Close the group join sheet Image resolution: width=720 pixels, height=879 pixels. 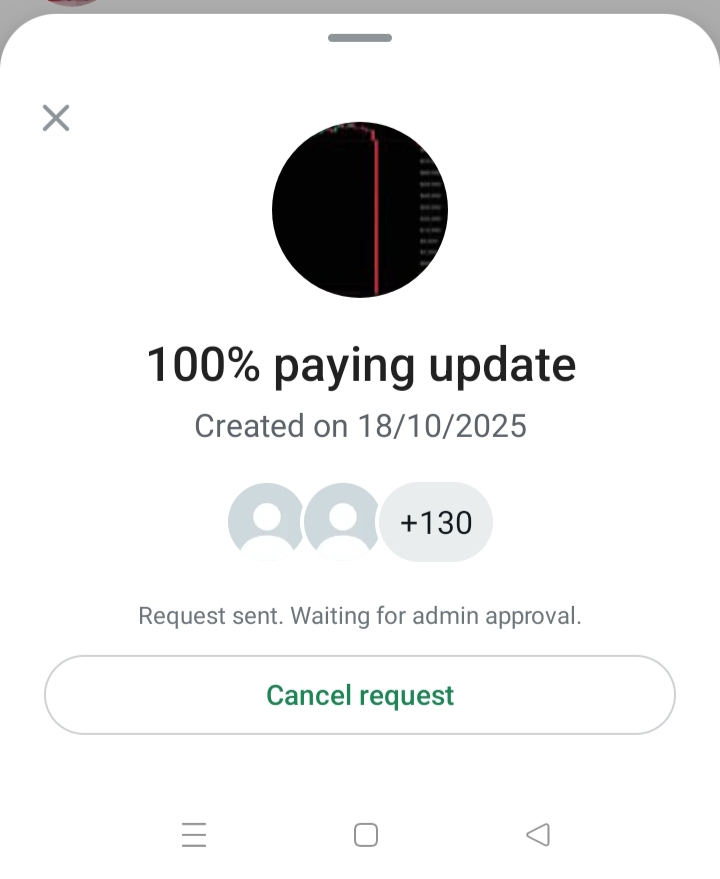click(x=56, y=118)
